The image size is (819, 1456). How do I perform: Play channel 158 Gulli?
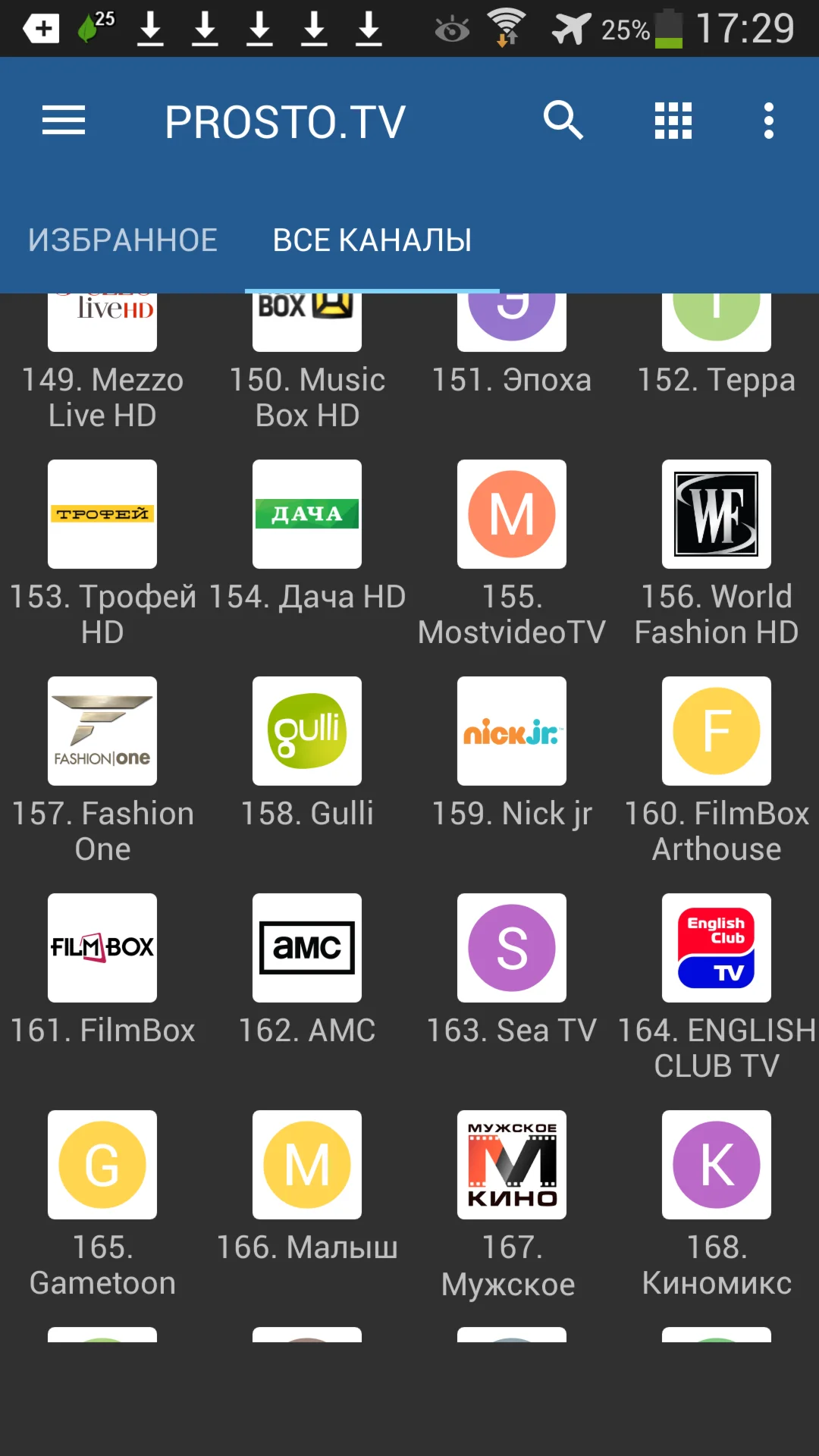click(307, 731)
